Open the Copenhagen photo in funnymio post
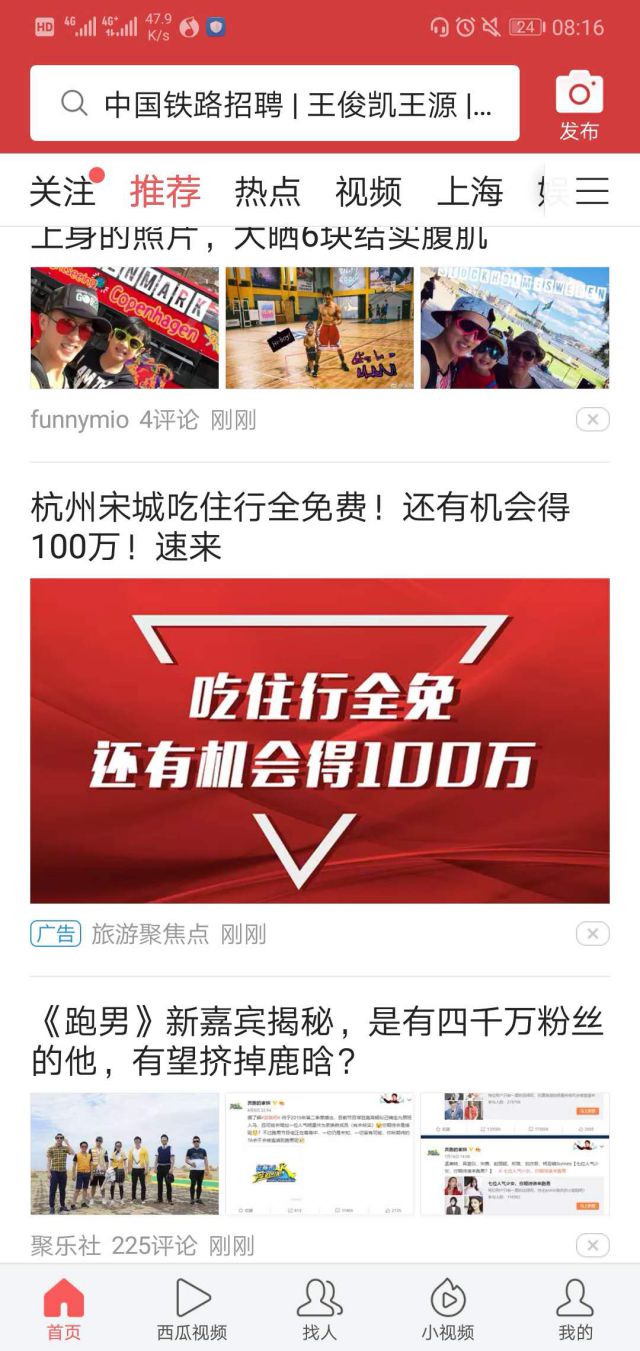This screenshot has width=640, height=1351. coord(124,328)
